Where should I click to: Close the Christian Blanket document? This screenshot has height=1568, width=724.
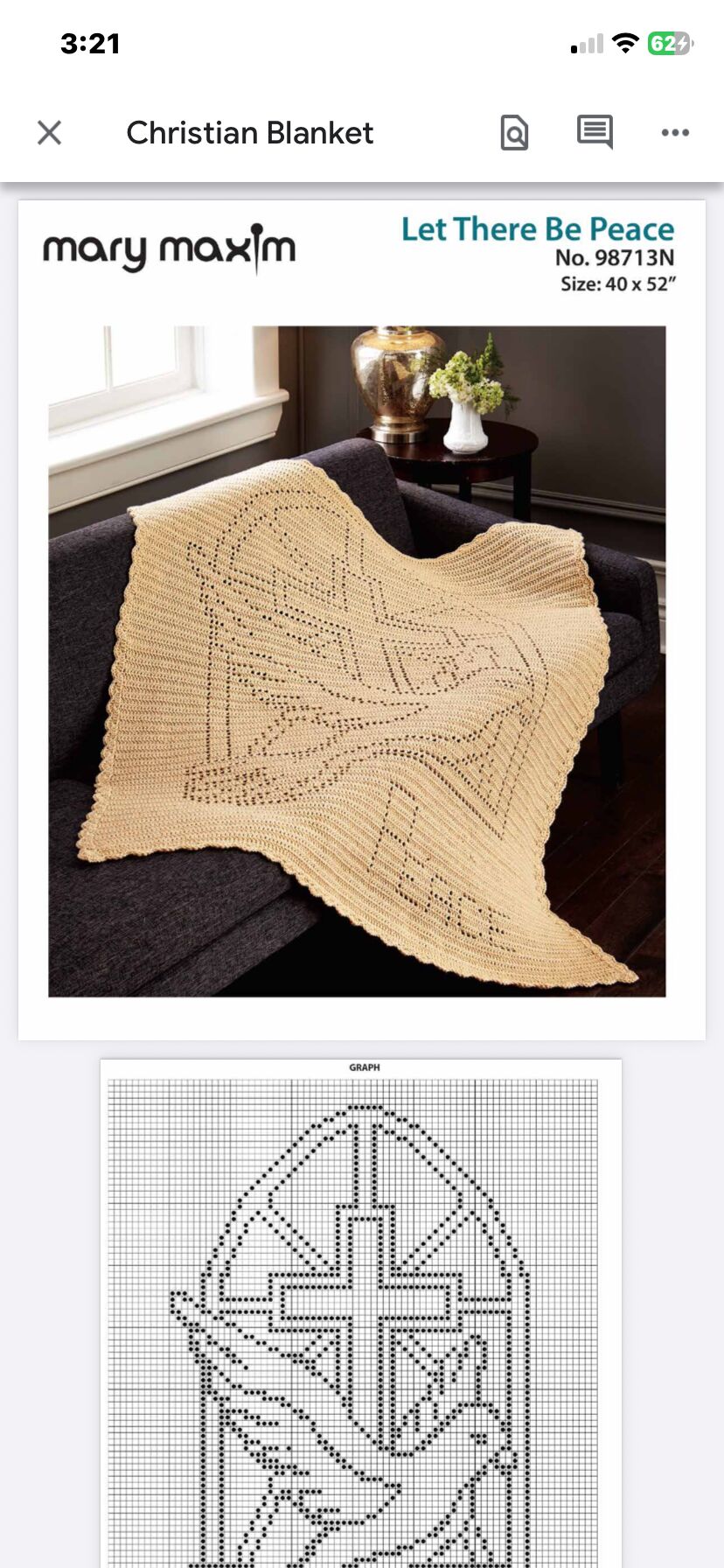click(50, 133)
